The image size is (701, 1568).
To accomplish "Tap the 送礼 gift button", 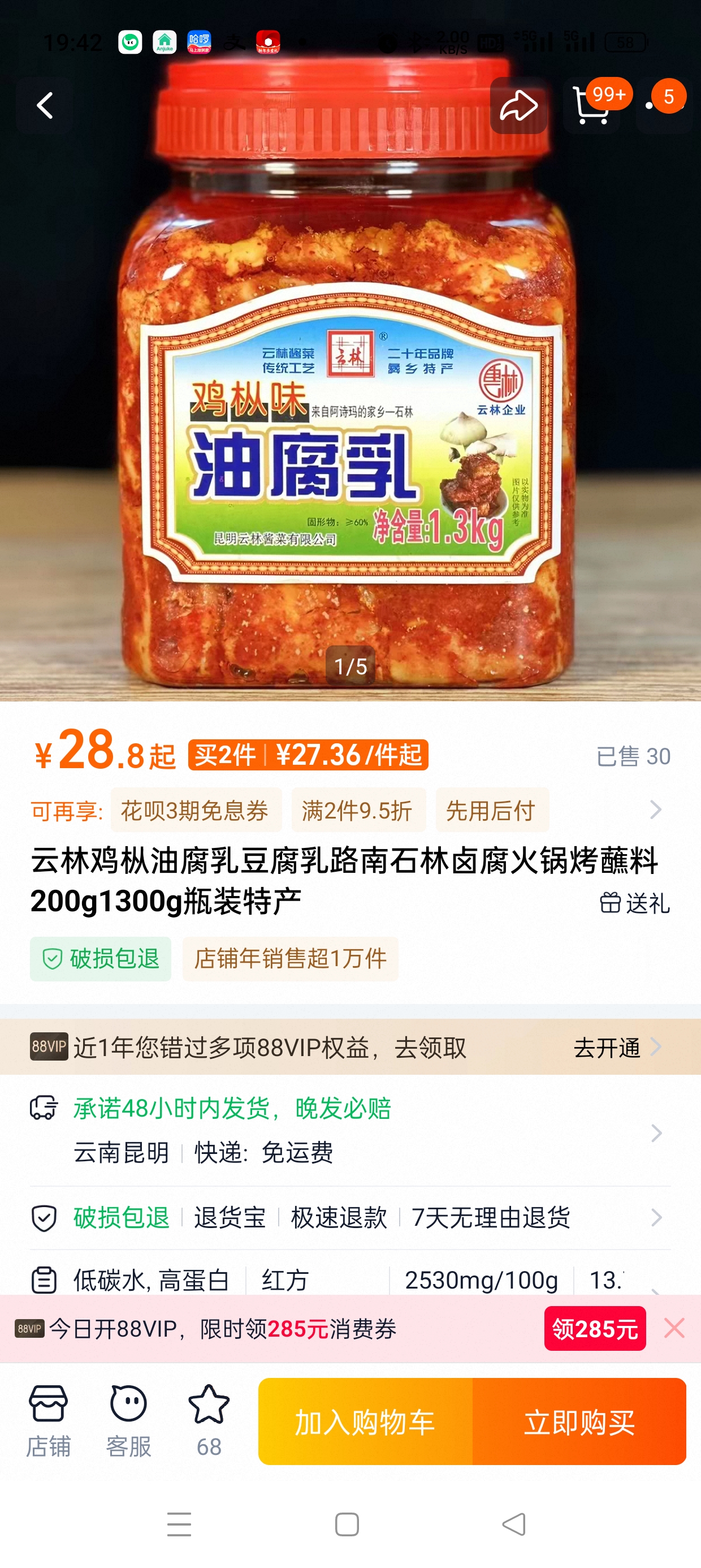I will click(x=634, y=903).
